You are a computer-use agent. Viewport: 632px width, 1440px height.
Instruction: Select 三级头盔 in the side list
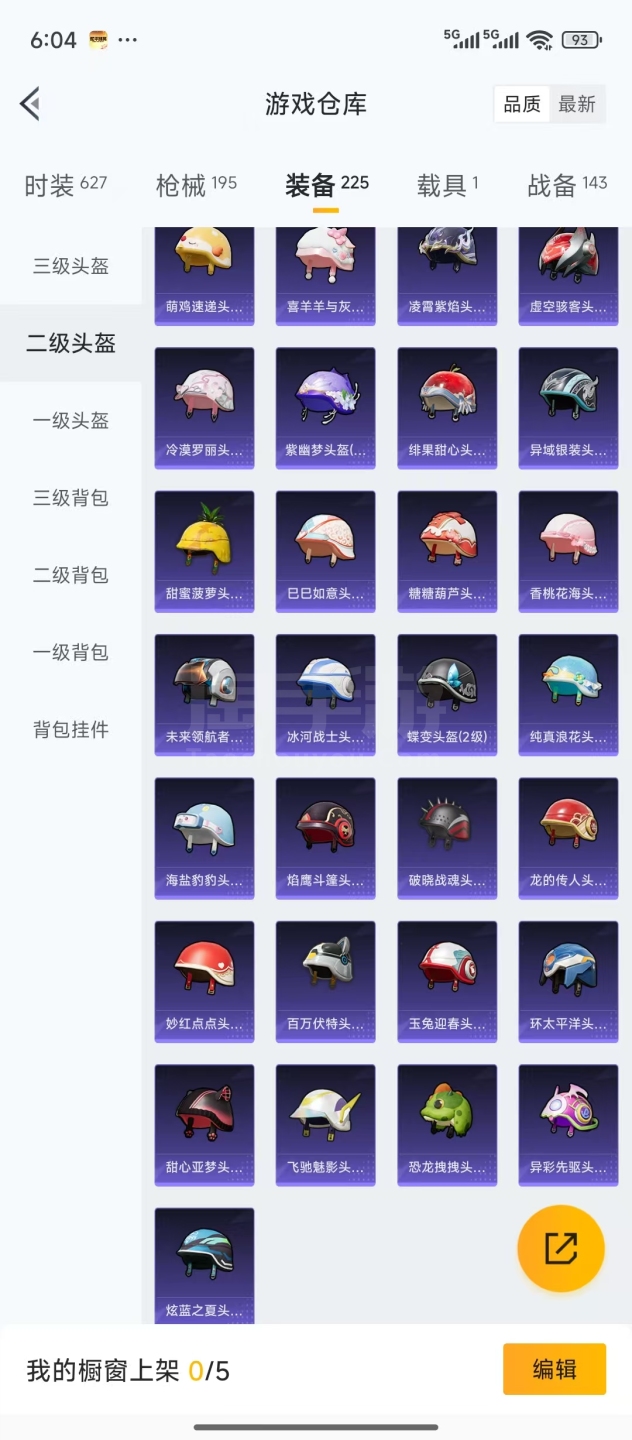pos(70,266)
